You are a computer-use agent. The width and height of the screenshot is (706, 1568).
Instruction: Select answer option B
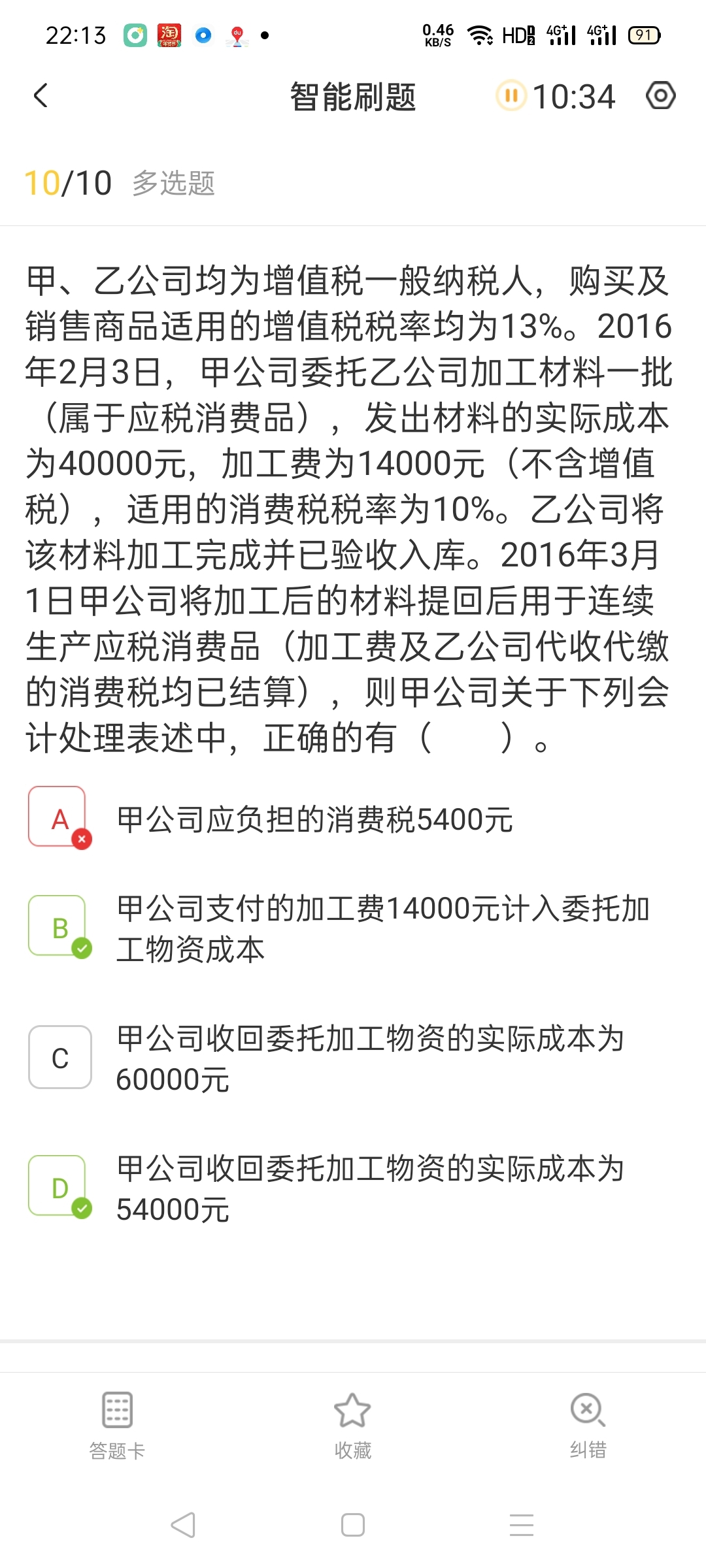click(x=60, y=926)
